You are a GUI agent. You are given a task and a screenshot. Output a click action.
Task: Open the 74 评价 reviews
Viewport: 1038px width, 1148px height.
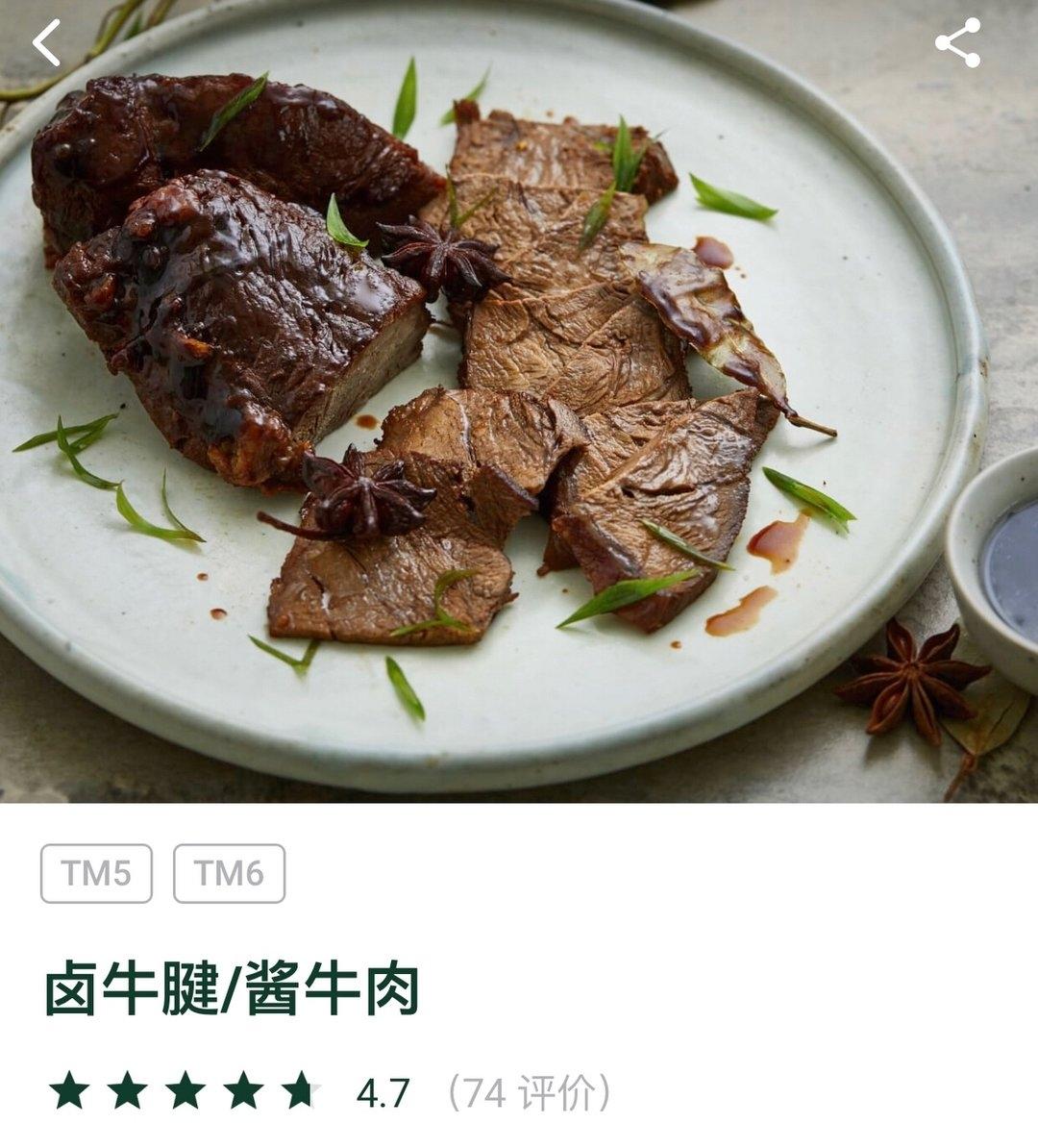[530, 1093]
